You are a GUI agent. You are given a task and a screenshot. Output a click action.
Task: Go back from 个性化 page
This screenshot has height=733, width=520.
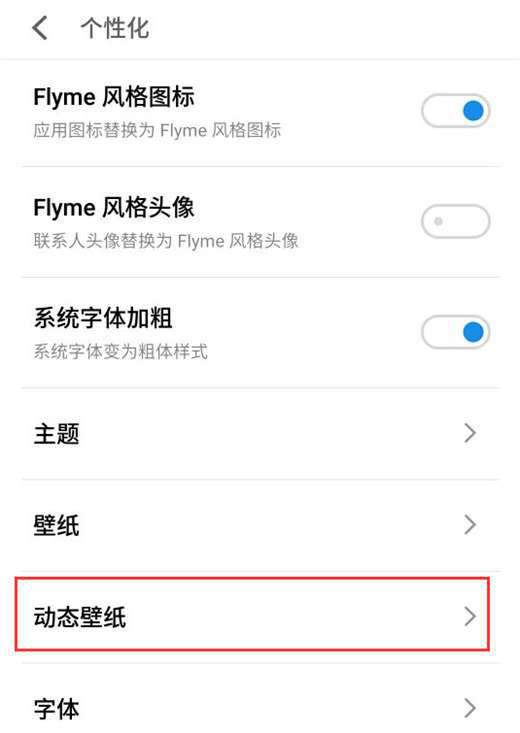(40, 28)
